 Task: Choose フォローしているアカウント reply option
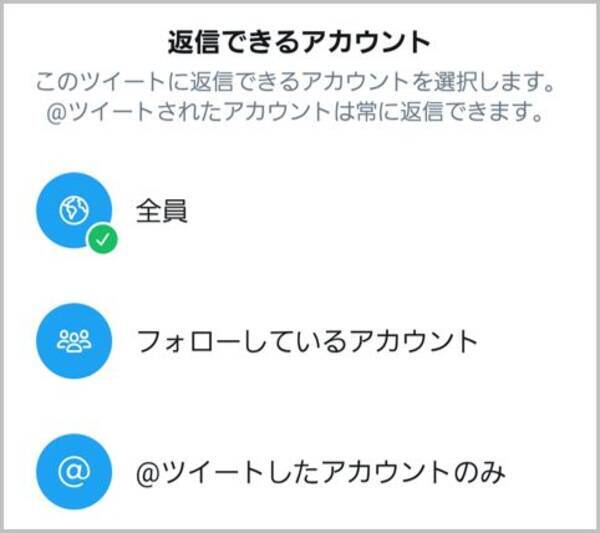(307, 341)
